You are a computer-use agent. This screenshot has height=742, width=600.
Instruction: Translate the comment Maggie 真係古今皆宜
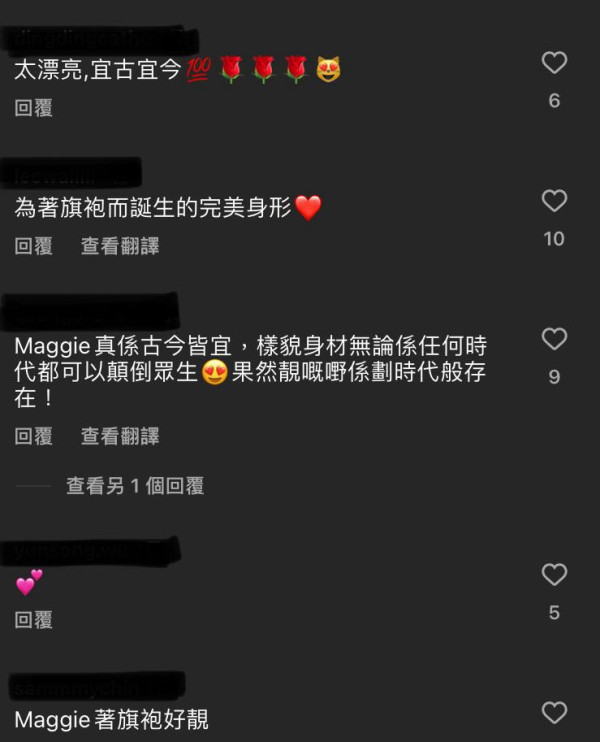120,436
